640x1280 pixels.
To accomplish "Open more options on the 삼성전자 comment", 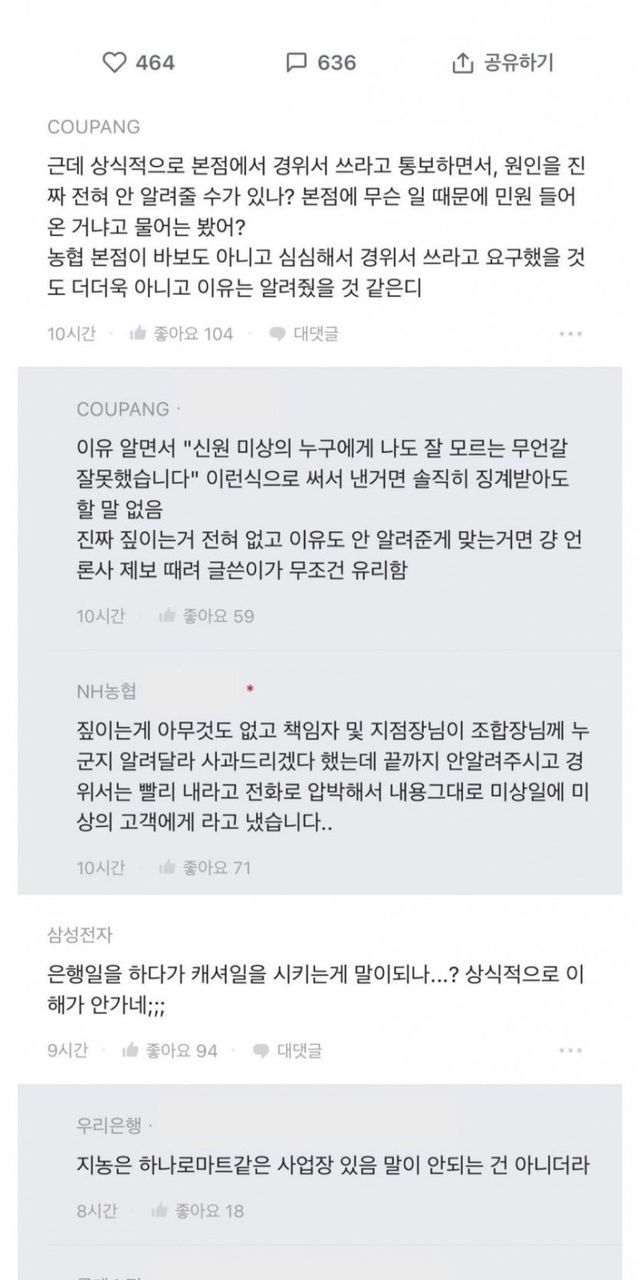I will click(x=570, y=1051).
